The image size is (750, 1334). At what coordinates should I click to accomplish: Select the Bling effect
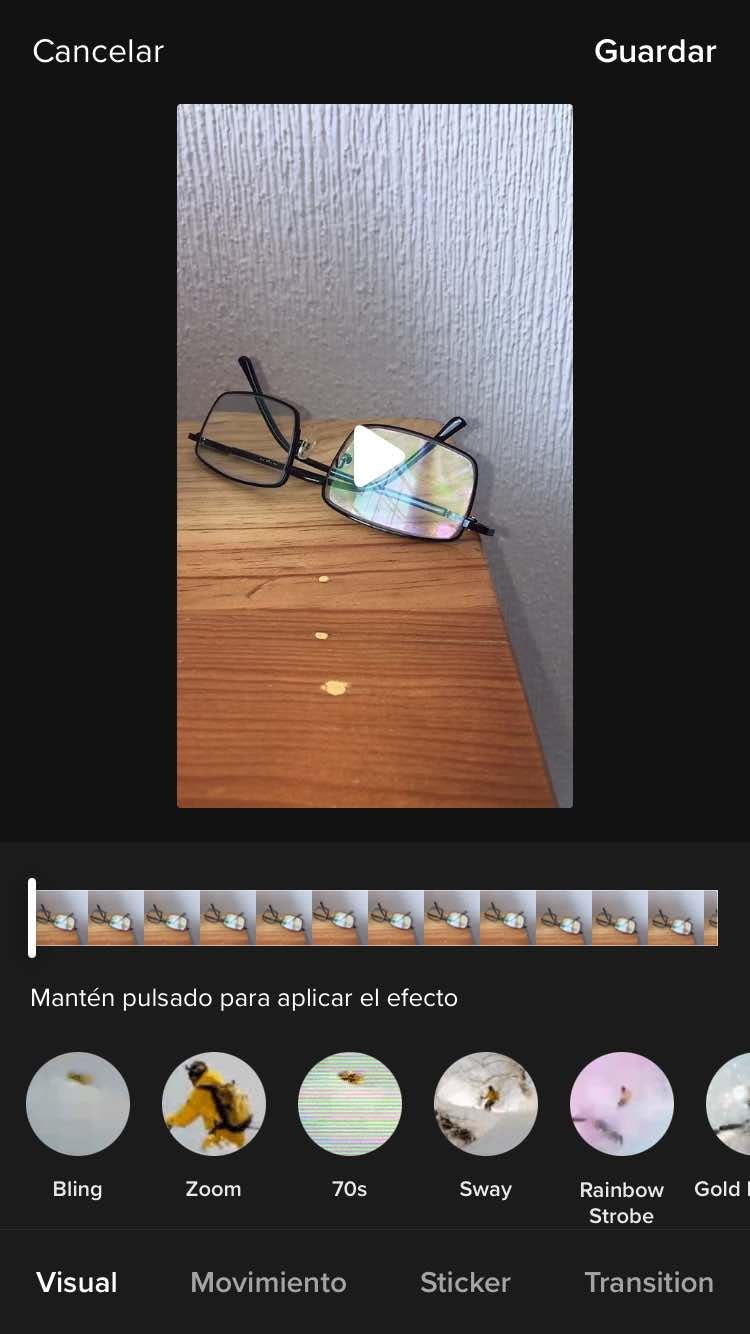78,1104
